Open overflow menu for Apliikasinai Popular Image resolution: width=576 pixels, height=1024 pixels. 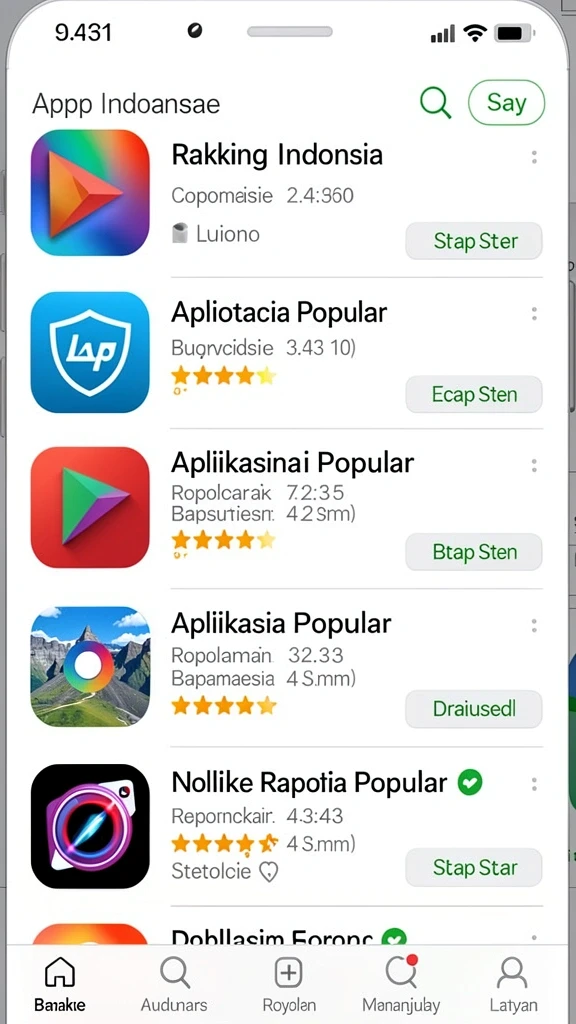pyautogui.click(x=534, y=466)
